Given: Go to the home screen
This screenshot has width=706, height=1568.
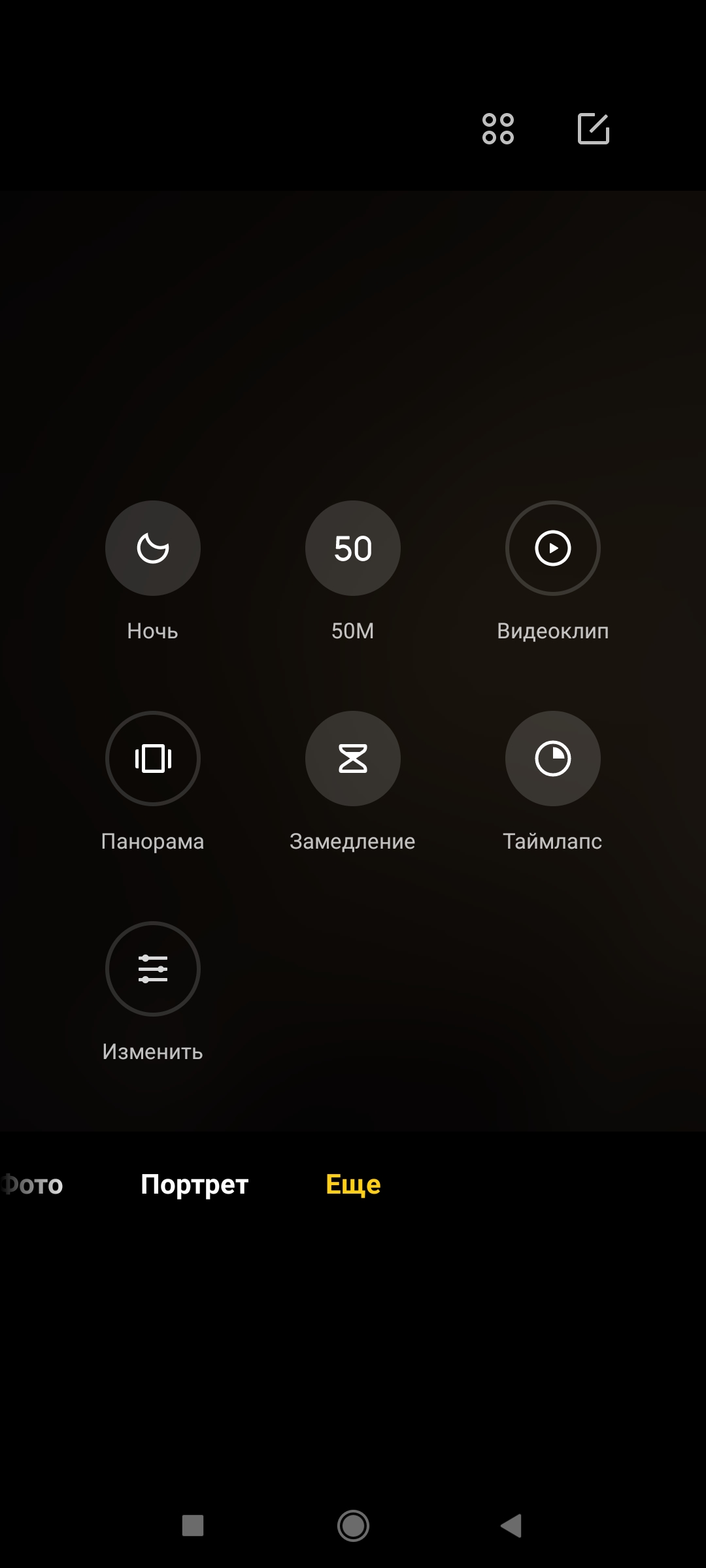Looking at the screenshot, I should point(353,1526).
